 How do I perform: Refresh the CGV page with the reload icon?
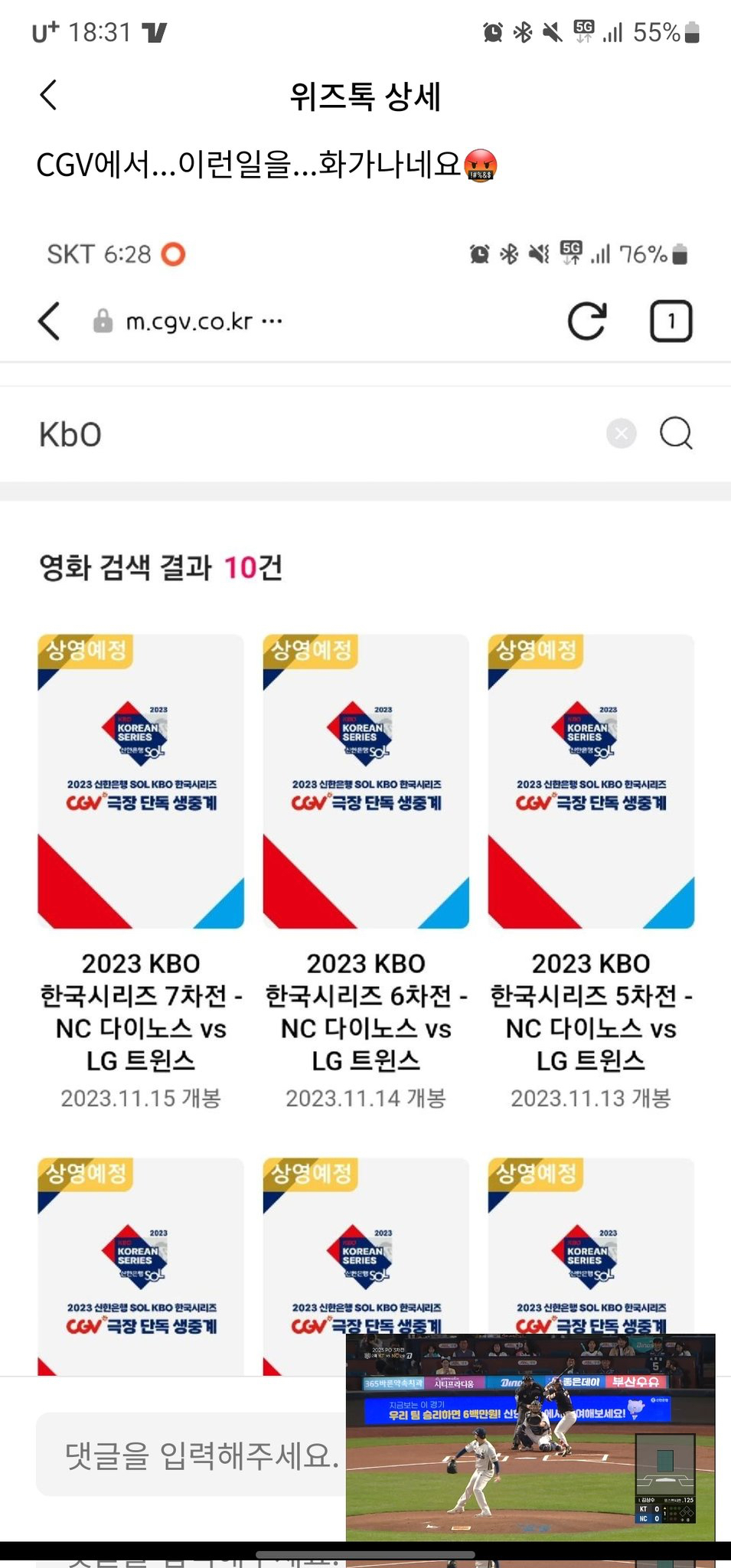[588, 321]
